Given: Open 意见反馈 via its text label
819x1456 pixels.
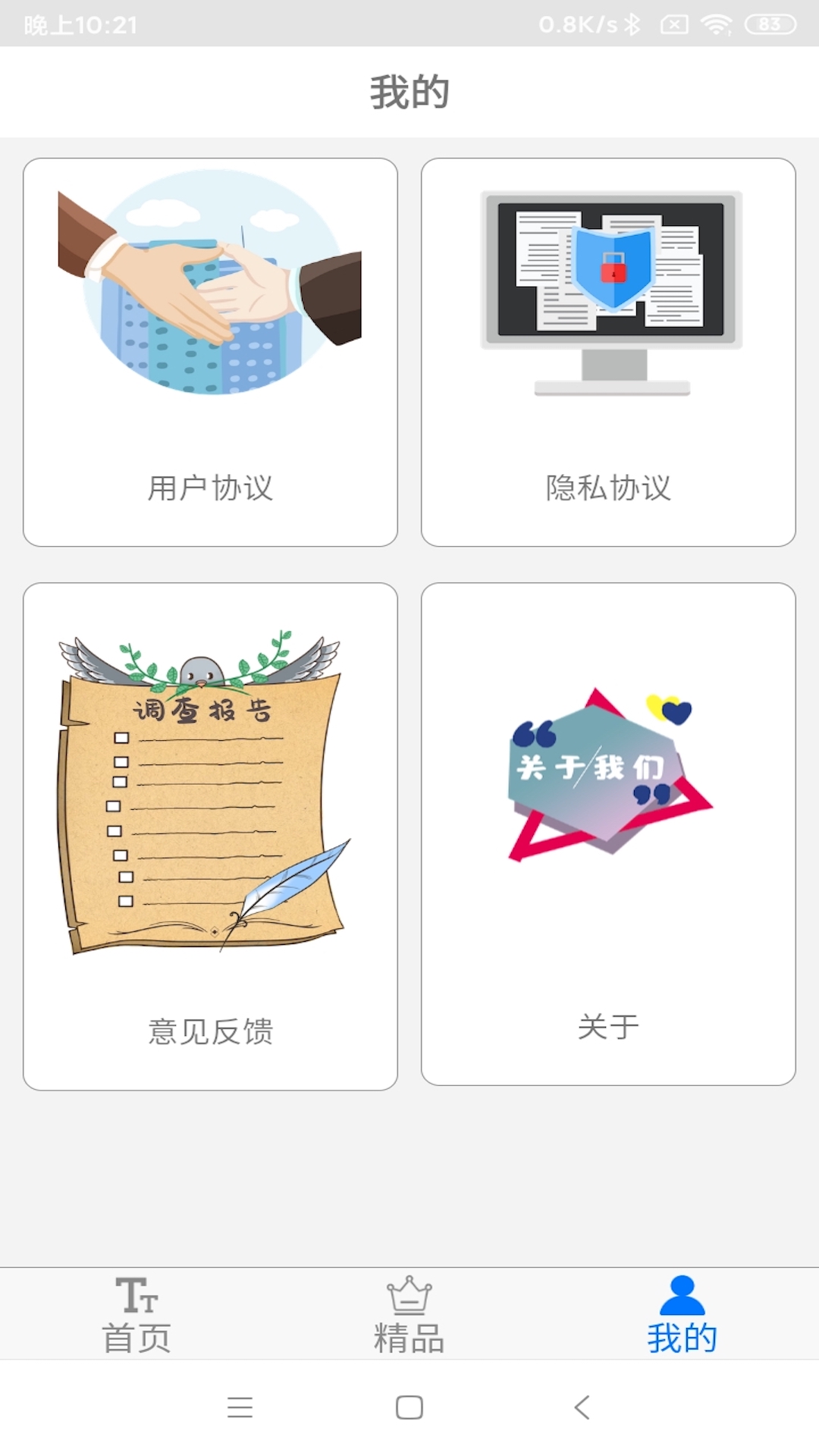Looking at the screenshot, I should pyautogui.click(x=211, y=1029).
